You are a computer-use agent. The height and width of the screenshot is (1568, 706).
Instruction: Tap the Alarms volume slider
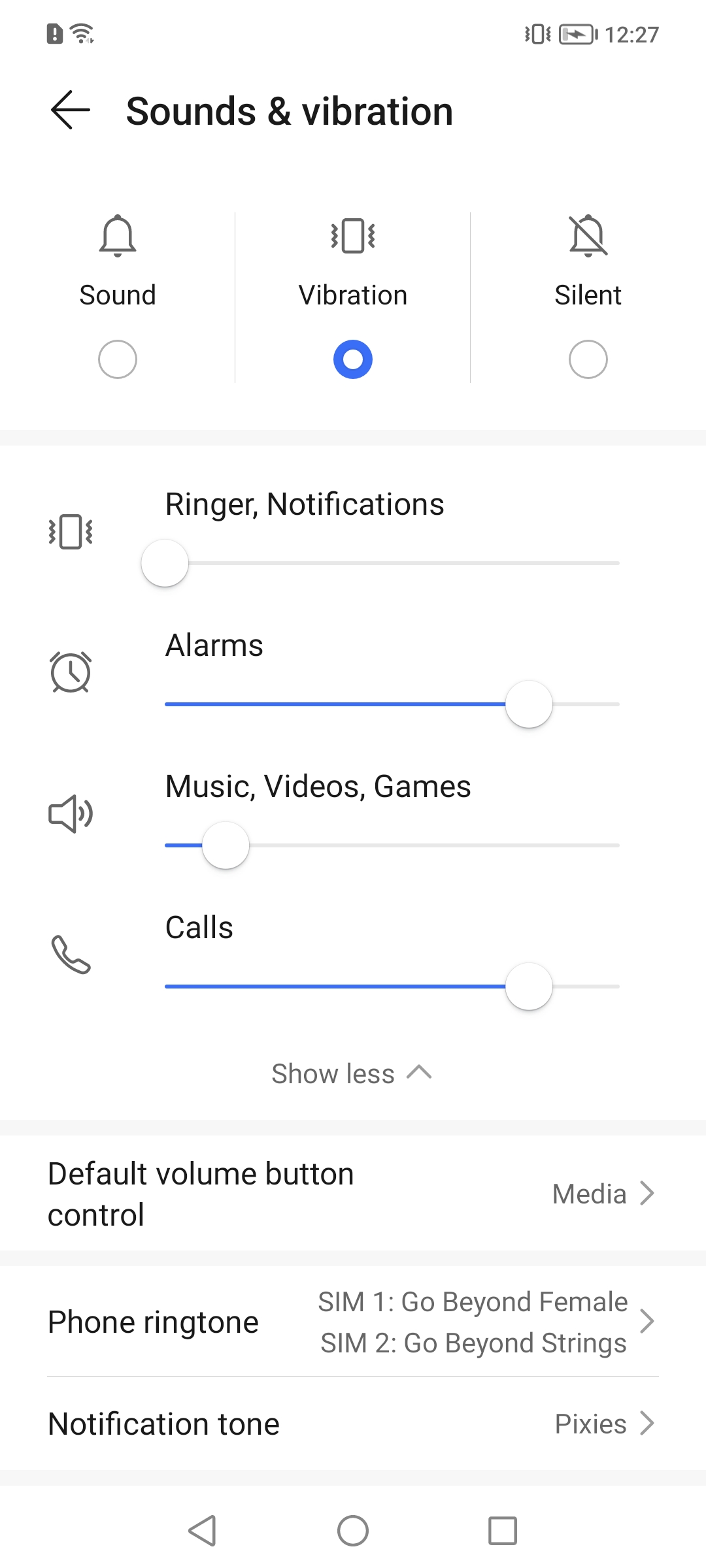392,704
